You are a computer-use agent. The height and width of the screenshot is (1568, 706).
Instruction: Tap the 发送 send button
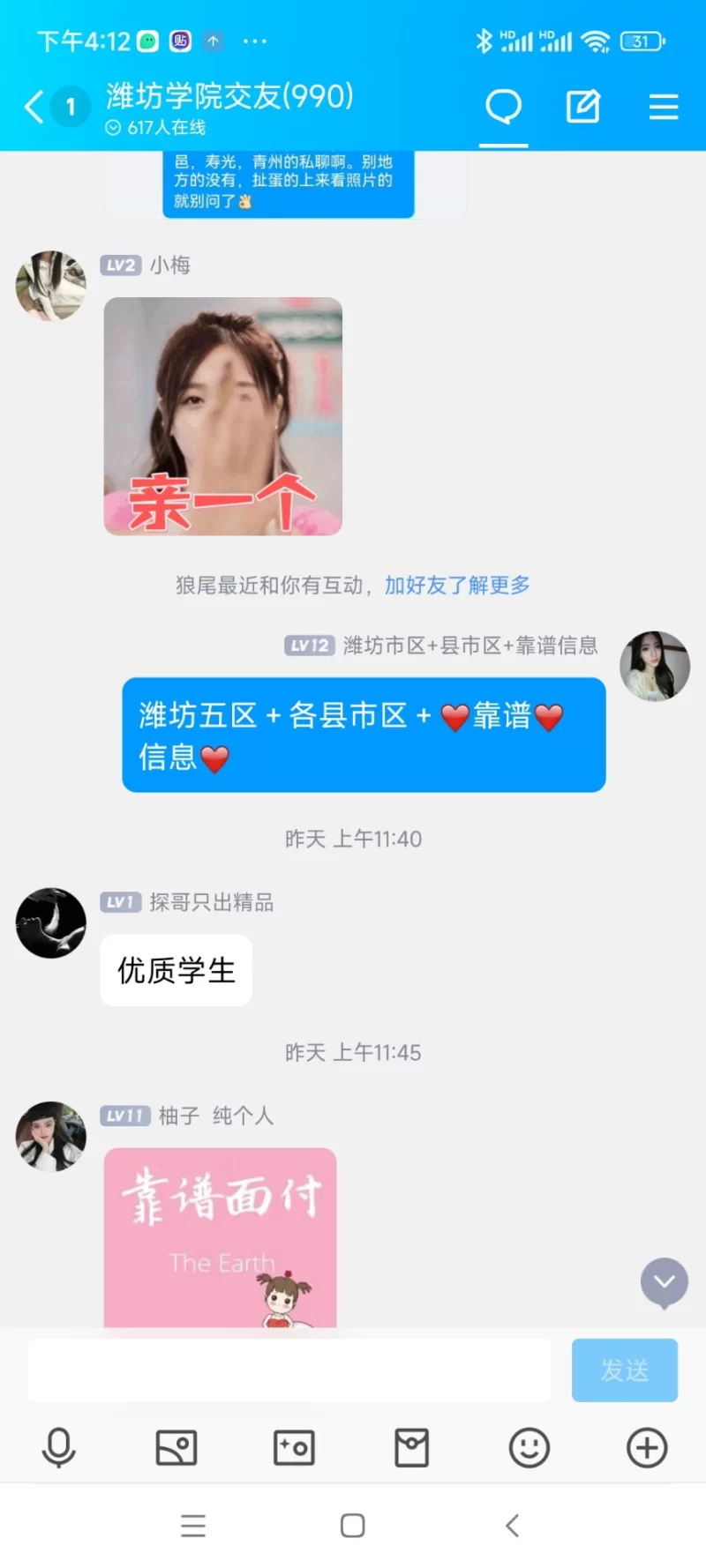(625, 1370)
